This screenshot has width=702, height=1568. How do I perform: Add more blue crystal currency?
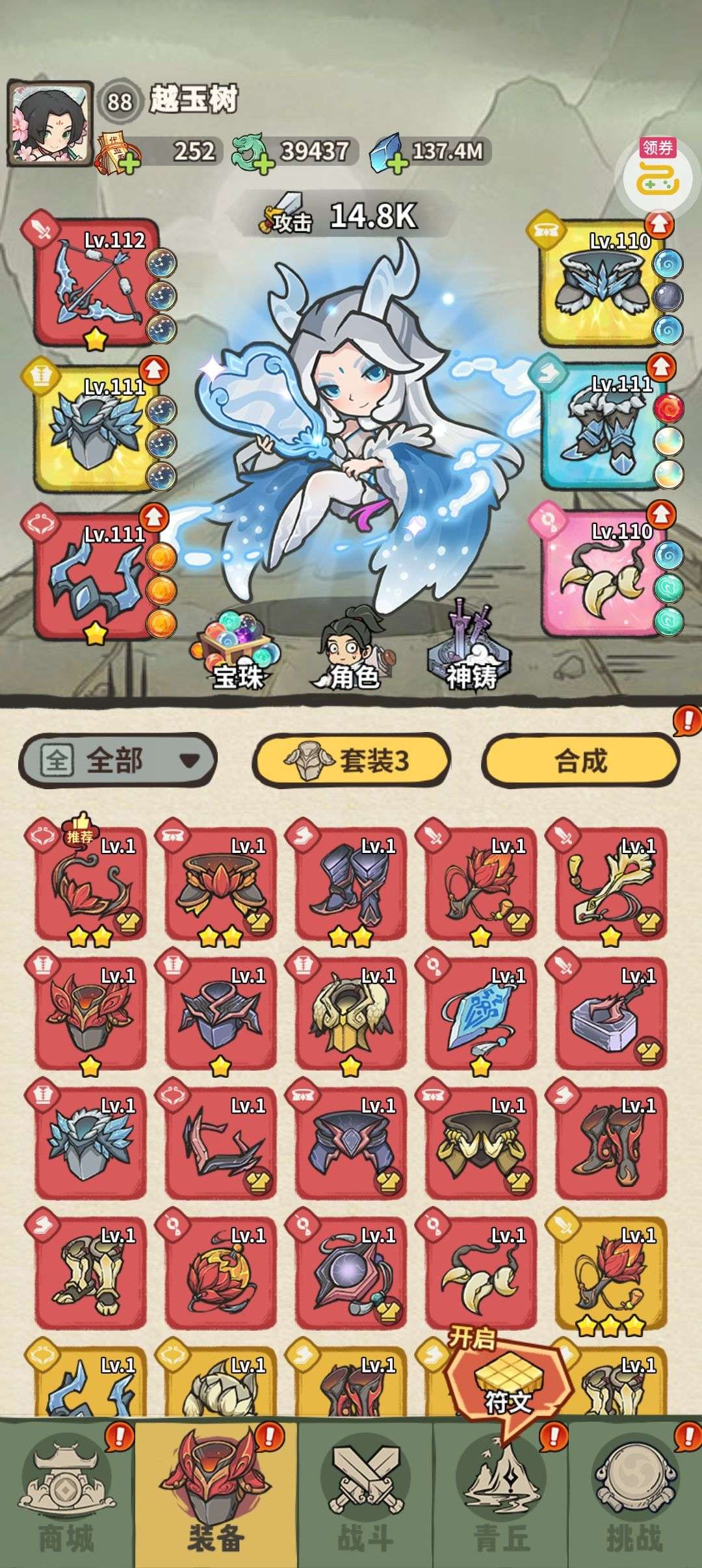[x=396, y=163]
